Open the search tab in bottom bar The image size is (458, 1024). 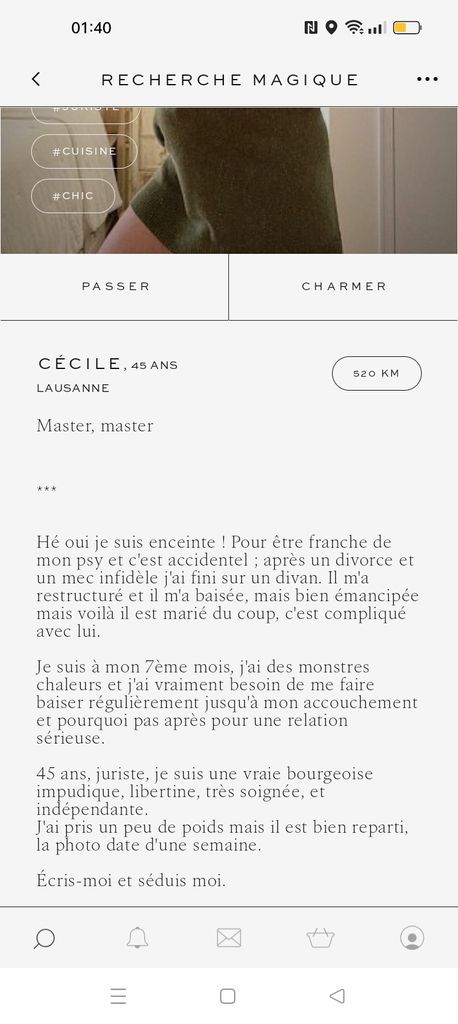point(44,938)
